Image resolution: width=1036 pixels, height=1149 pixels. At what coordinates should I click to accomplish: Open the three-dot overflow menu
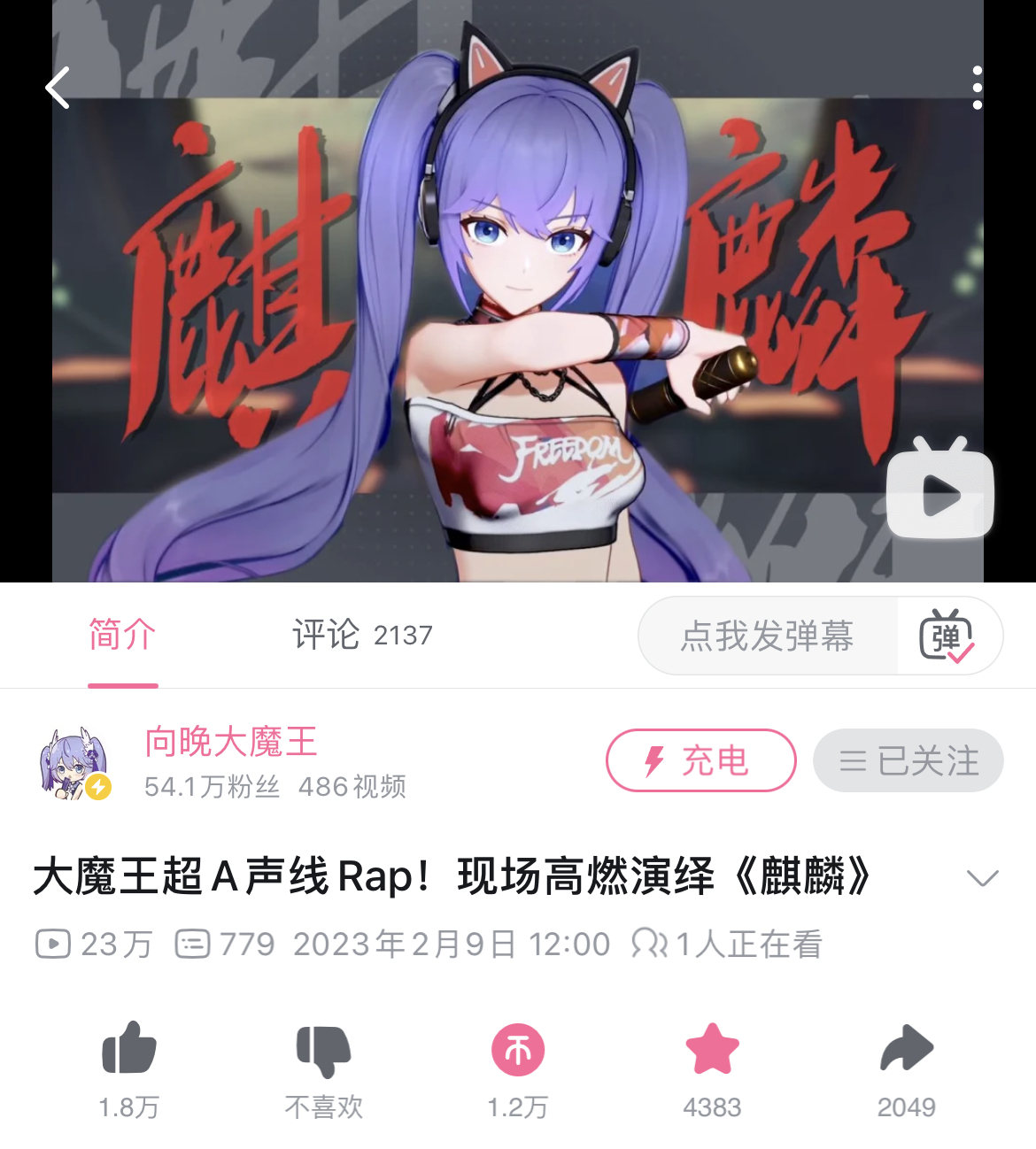tap(977, 88)
